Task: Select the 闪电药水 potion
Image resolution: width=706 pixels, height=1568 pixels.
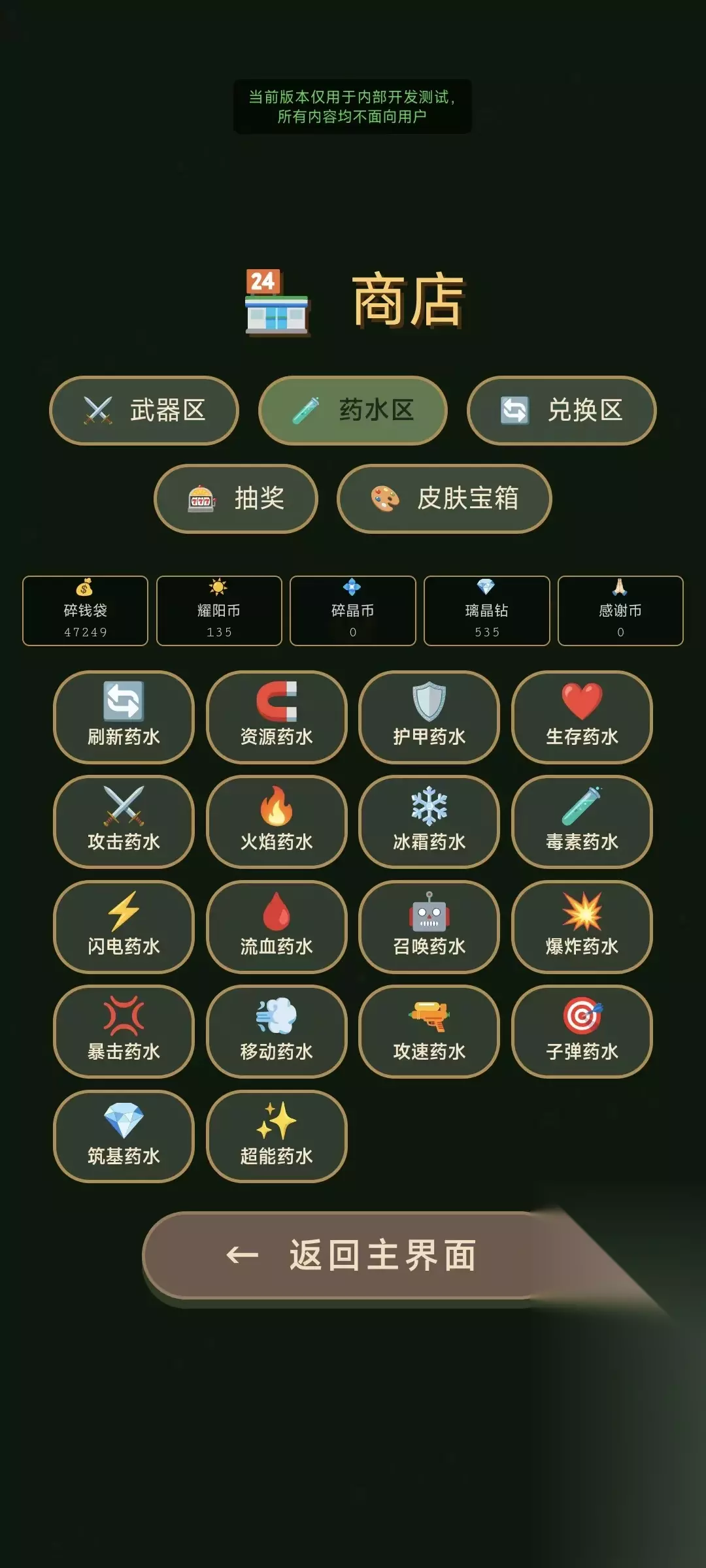Action: [124, 927]
